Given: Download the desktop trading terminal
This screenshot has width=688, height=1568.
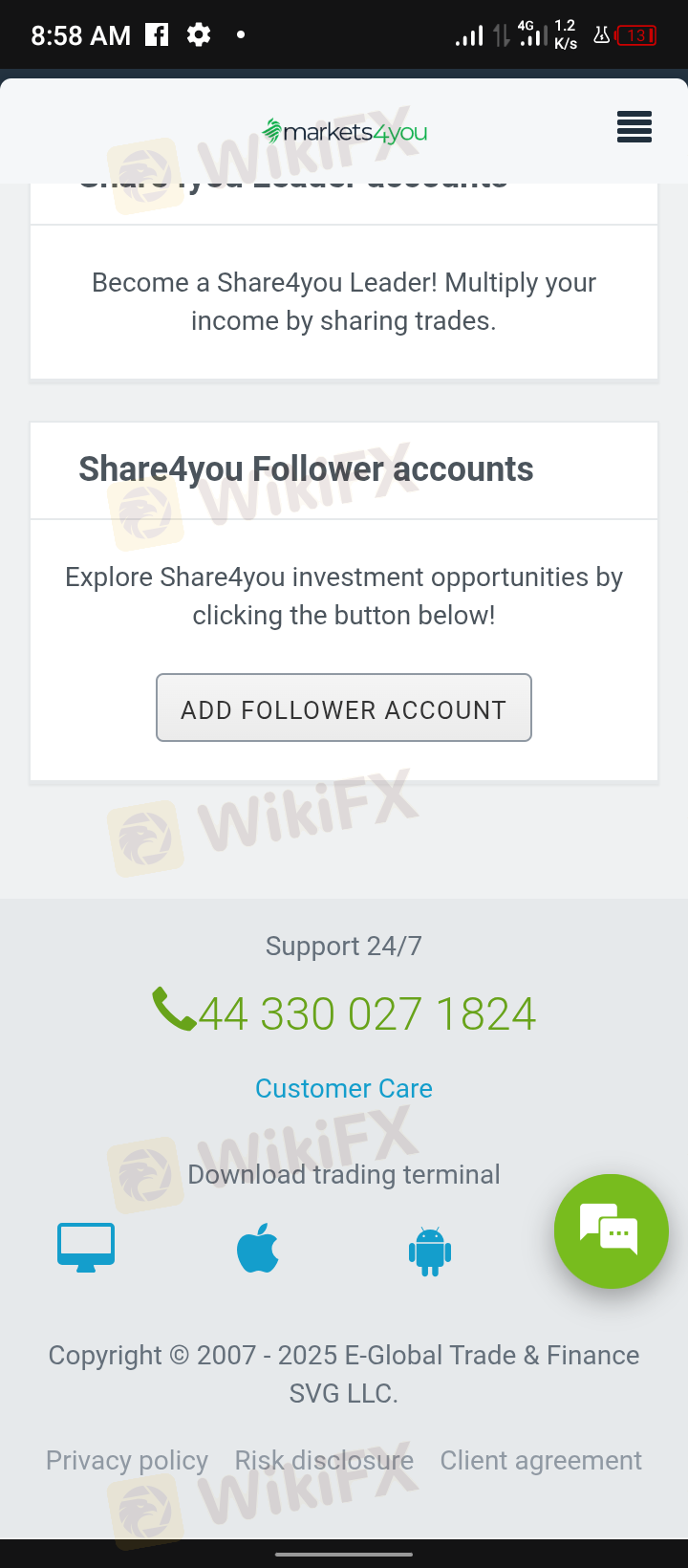Looking at the screenshot, I should tap(86, 1248).
